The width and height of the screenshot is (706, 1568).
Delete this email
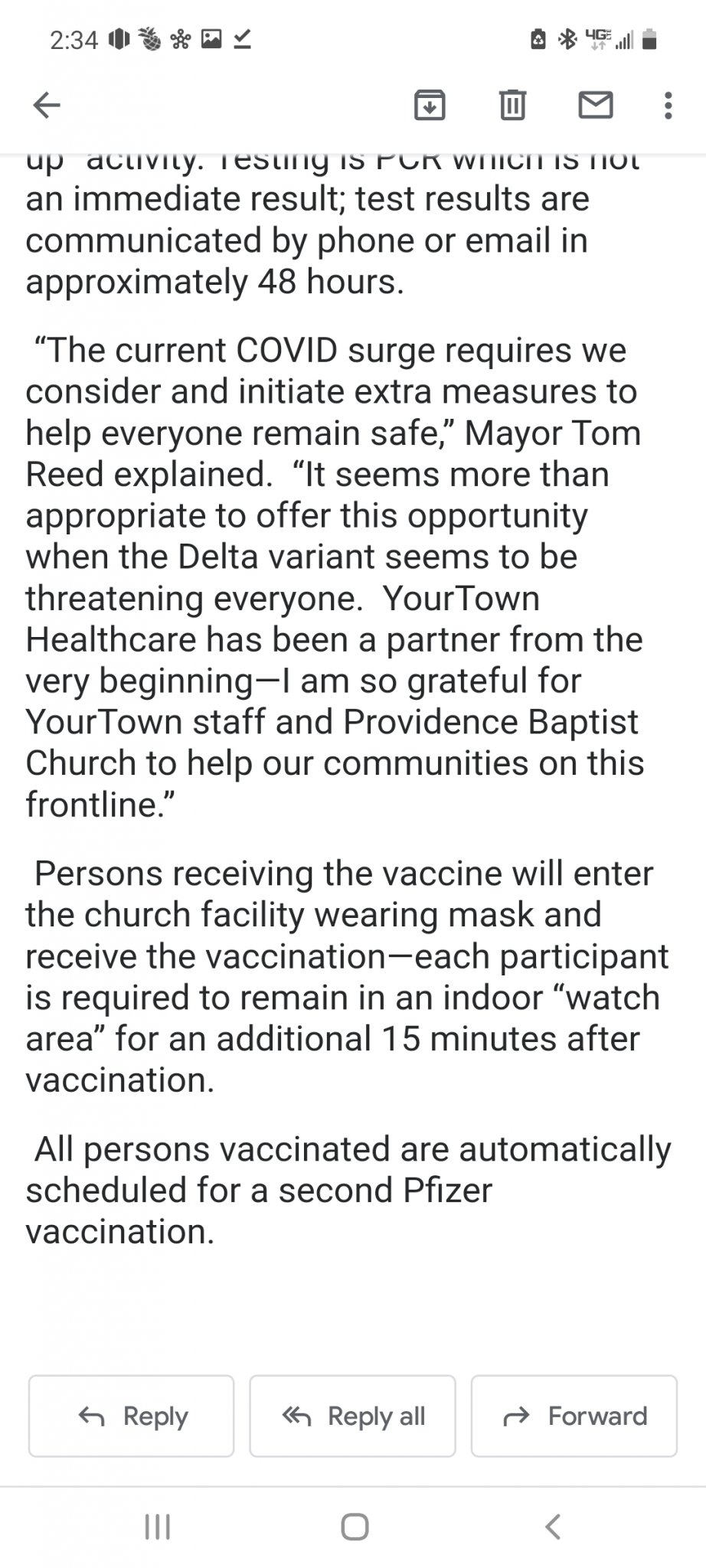(512, 105)
